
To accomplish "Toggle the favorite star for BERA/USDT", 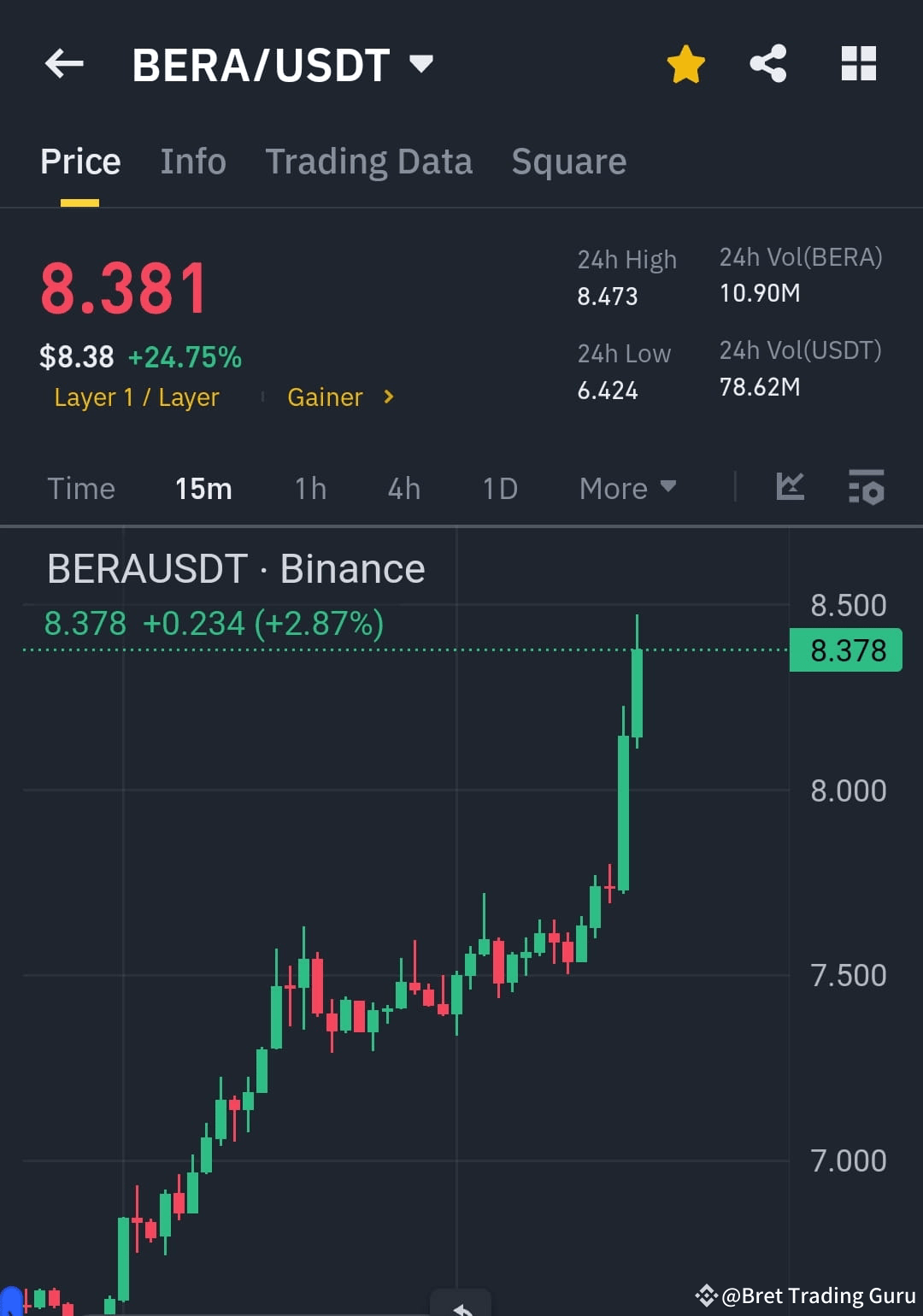I will pos(686,63).
